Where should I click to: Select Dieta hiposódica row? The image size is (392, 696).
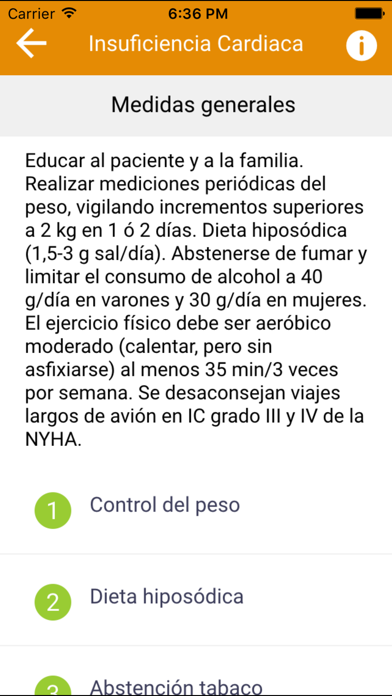tap(196, 600)
